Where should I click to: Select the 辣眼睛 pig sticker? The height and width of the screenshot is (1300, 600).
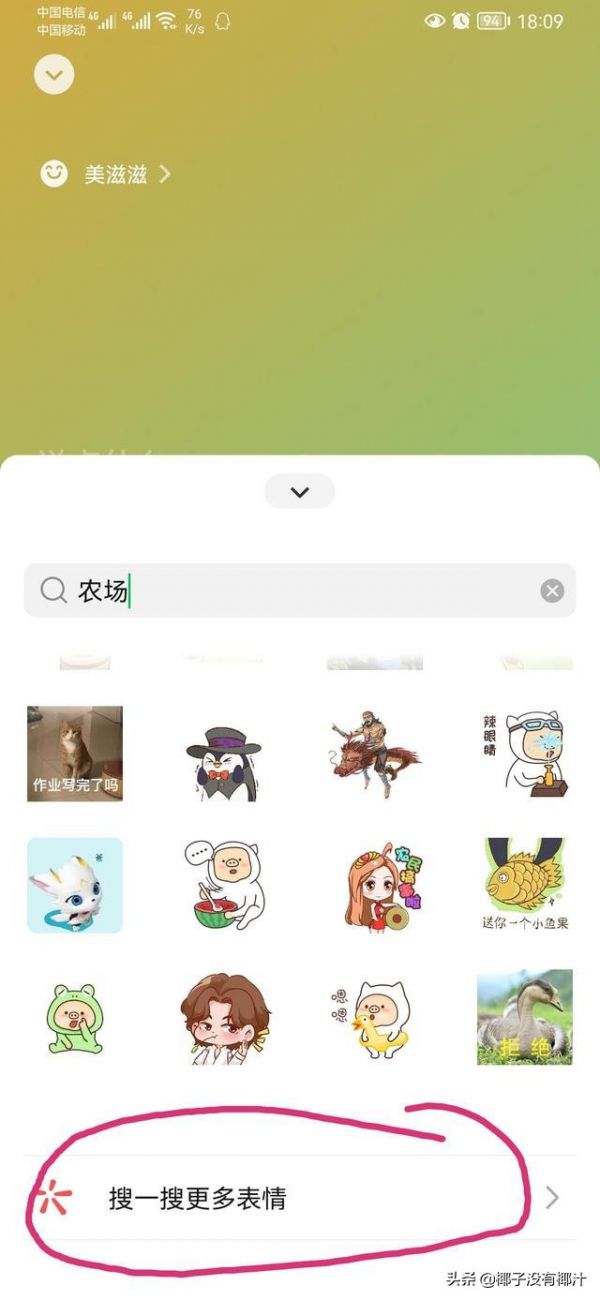pyautogui.click(x=524, y=754)
